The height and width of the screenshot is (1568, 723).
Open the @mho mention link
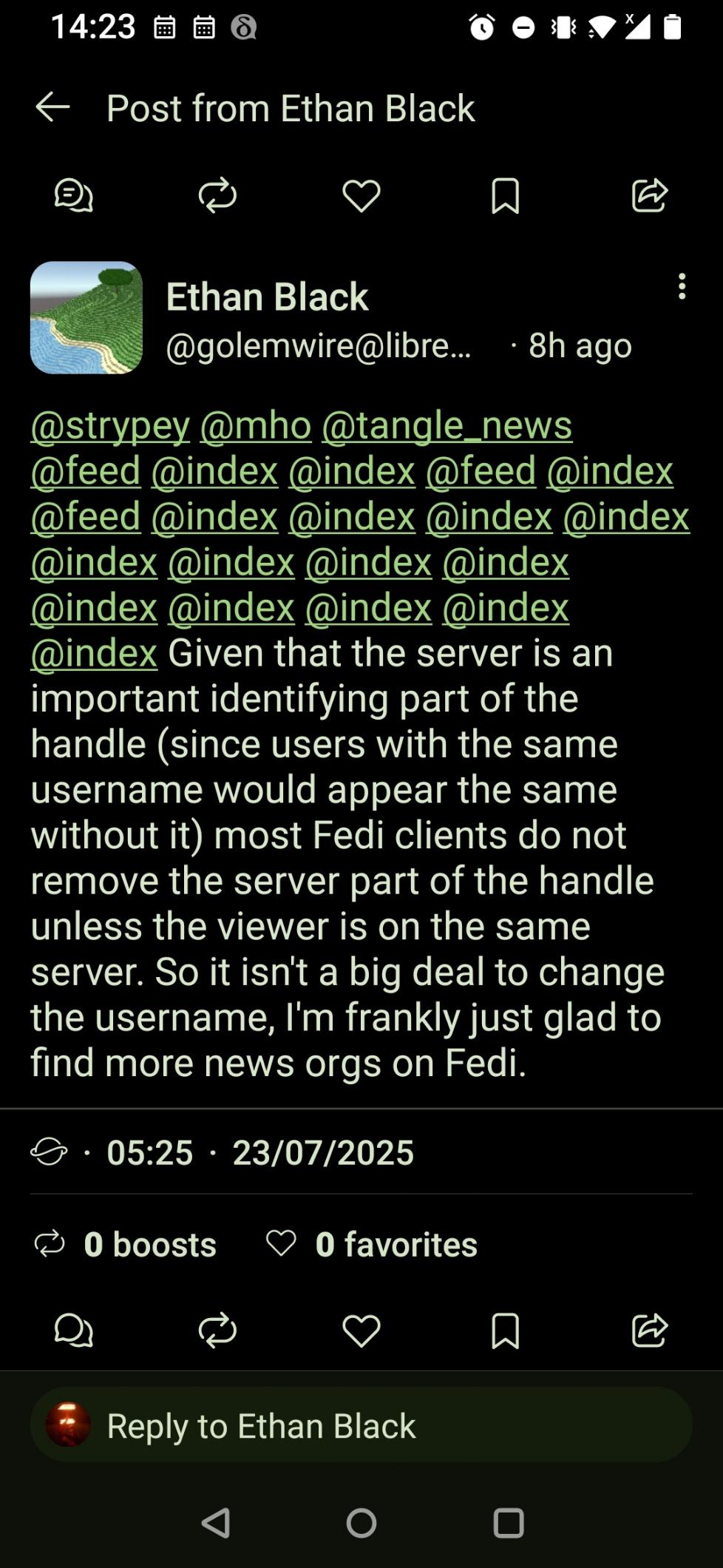[x=256, y=425]
